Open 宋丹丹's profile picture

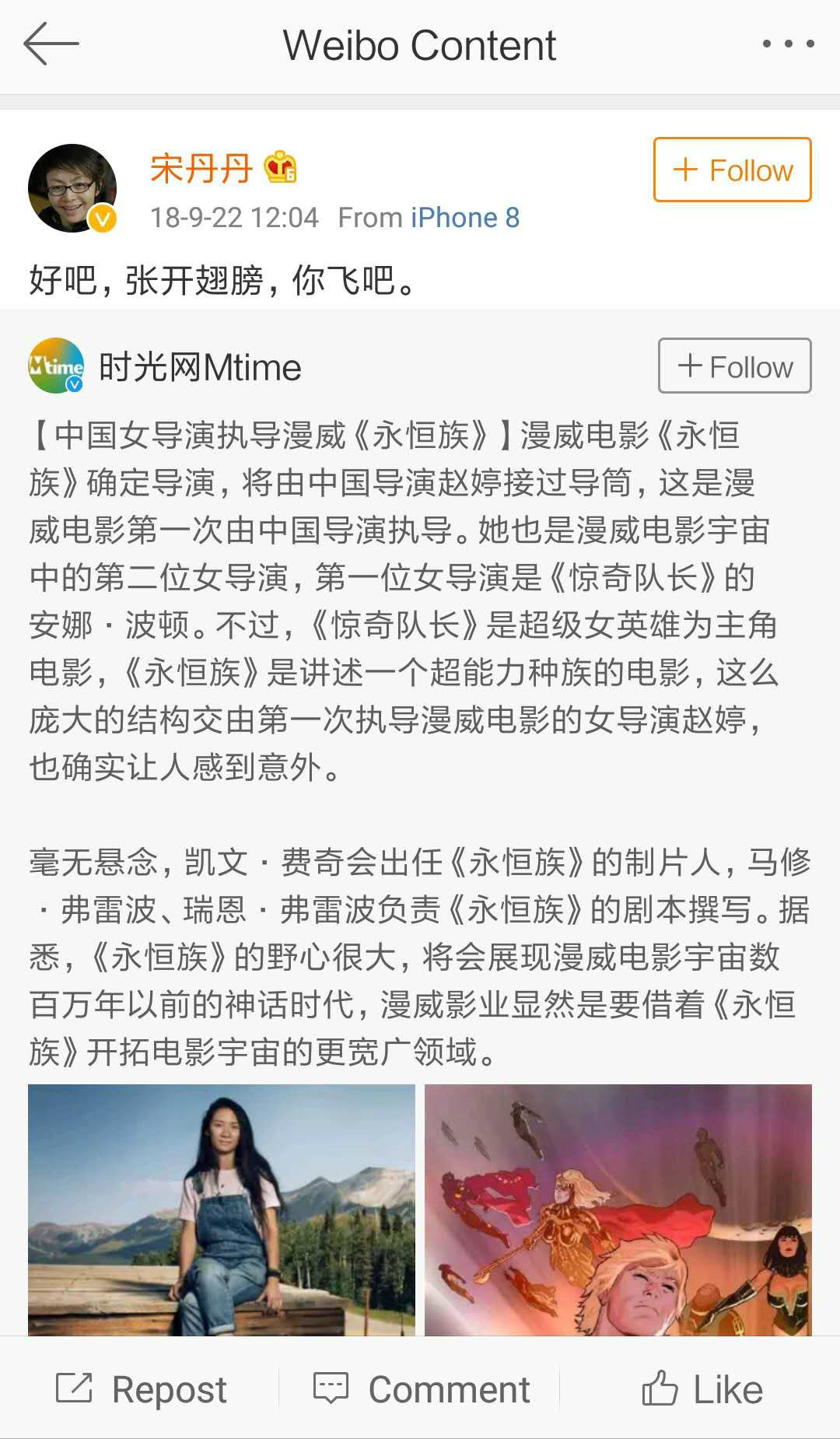[72, 187]
